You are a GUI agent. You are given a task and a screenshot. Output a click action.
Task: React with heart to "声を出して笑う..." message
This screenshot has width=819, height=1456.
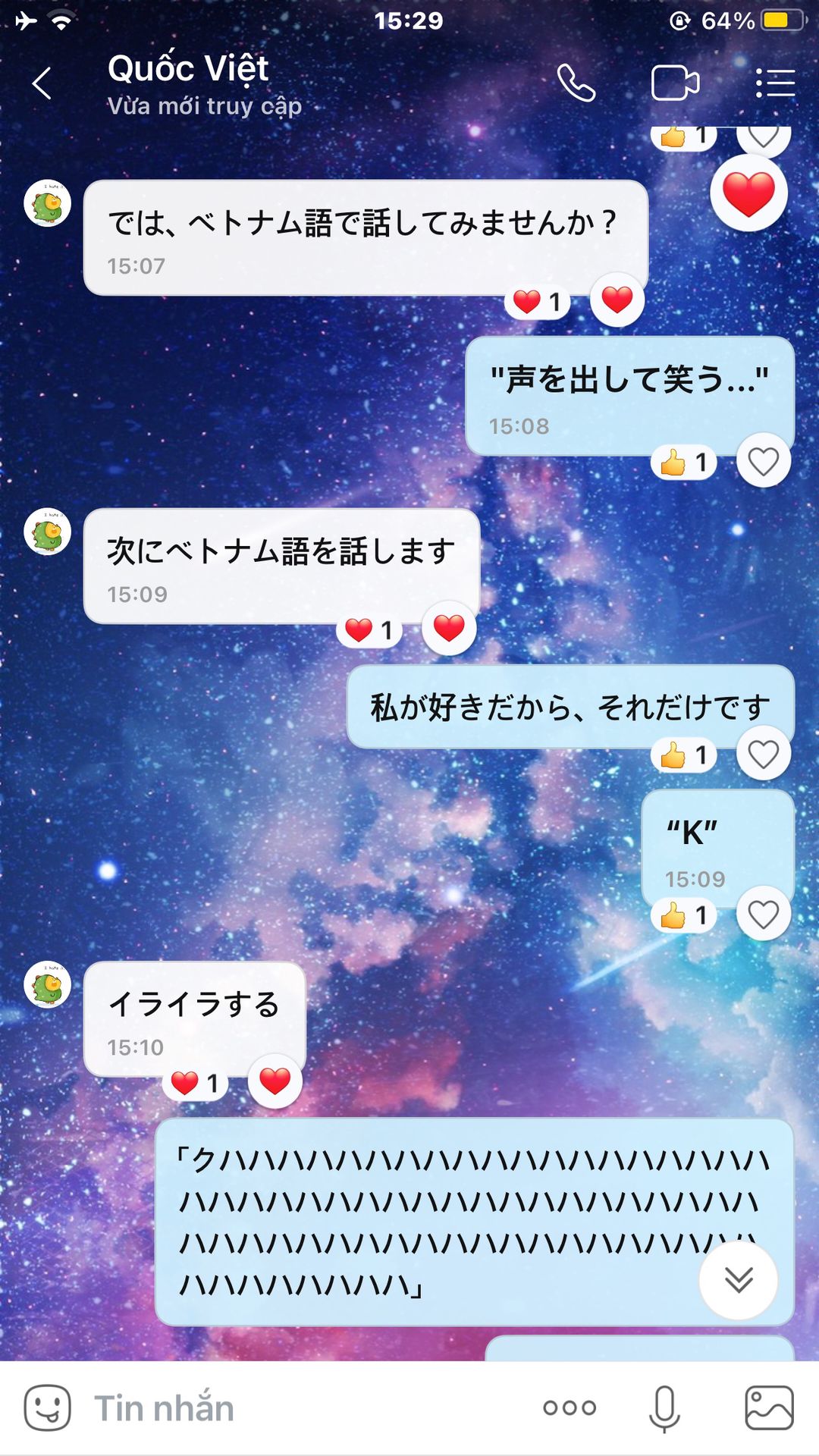click(x=763, y=461)
